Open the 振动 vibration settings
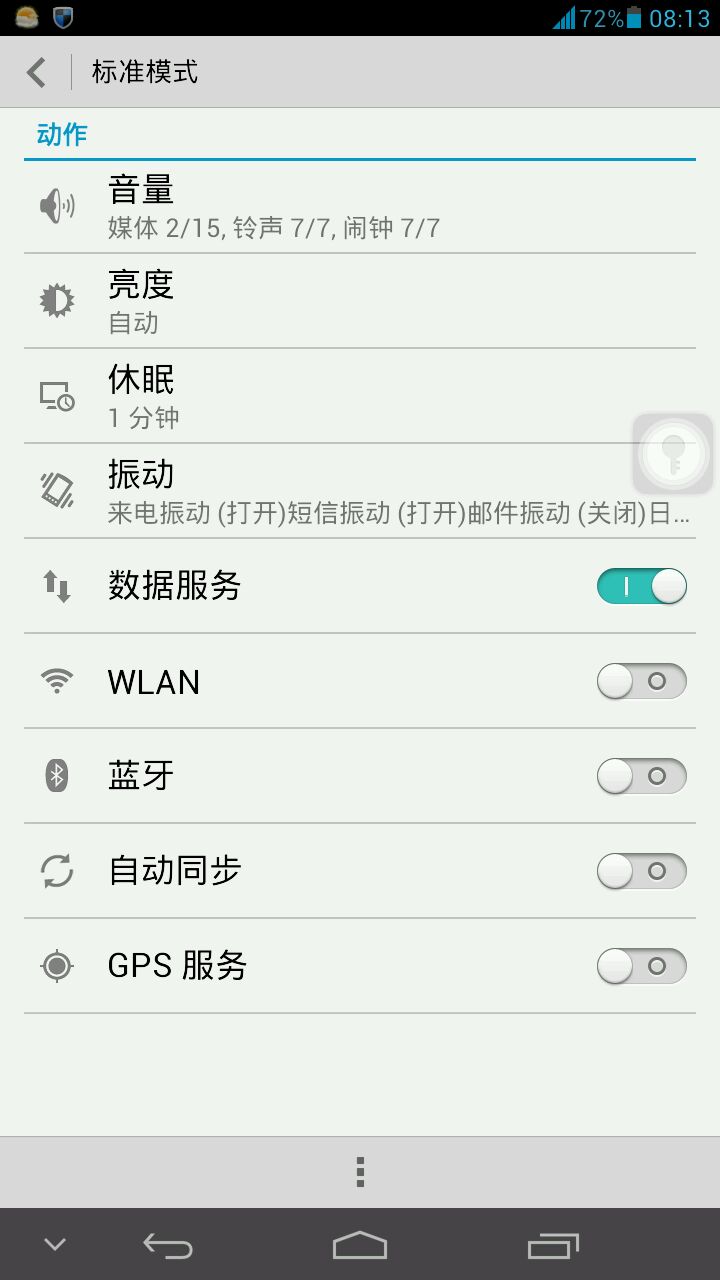Image resolution: width=720 pixels, height=1280 pixels. 360,491
